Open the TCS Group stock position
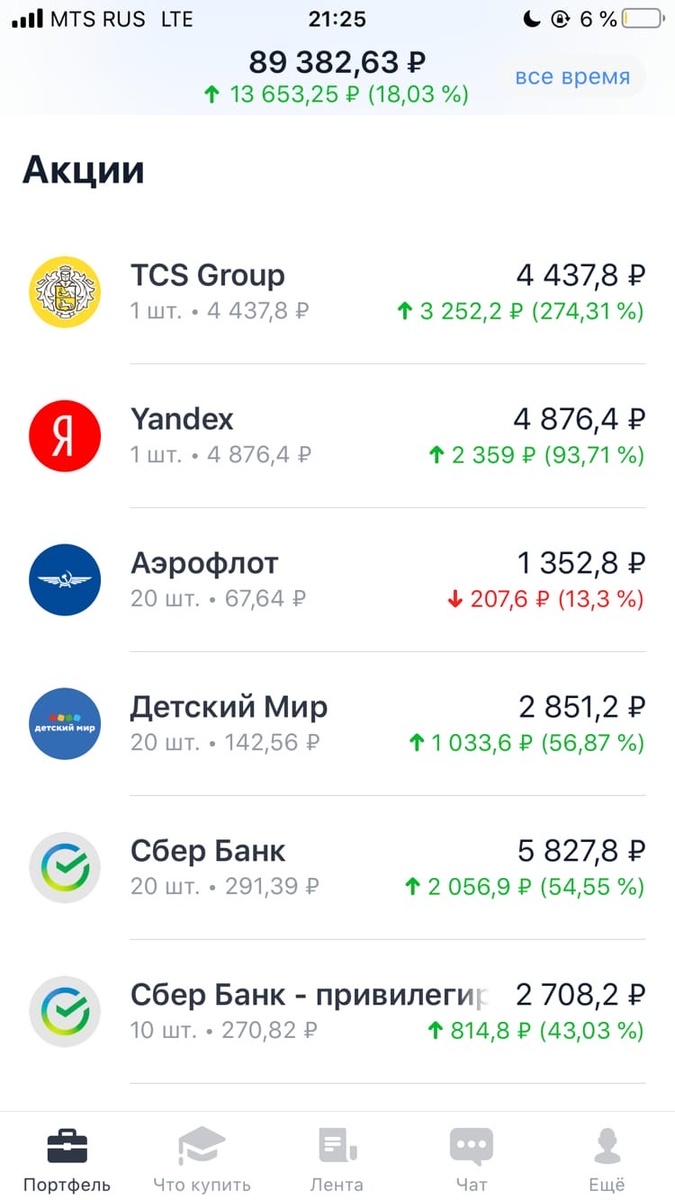Screen dimensions: 675x1200 click(x=337, y=291)
